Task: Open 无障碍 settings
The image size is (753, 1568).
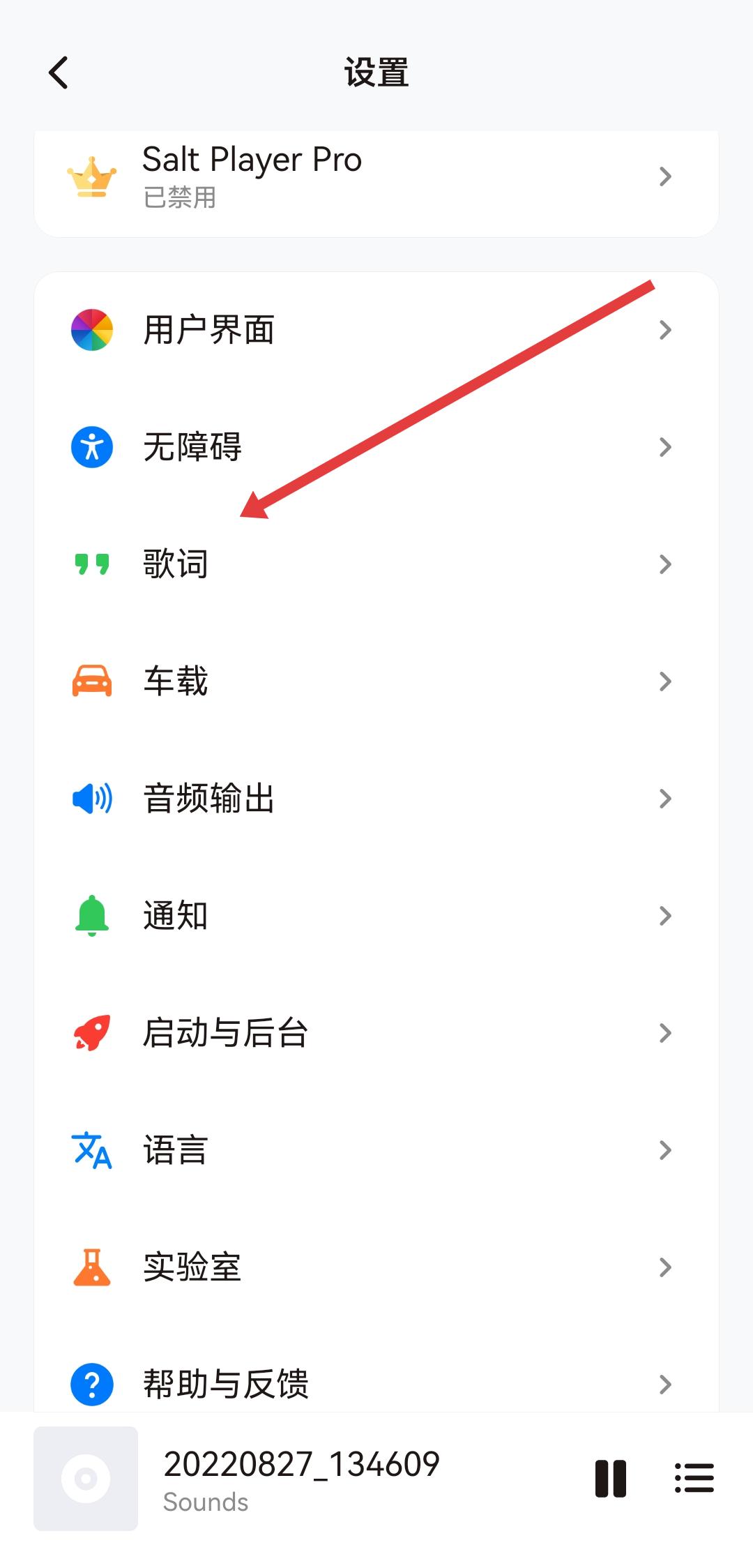Action: coord(376,447)
